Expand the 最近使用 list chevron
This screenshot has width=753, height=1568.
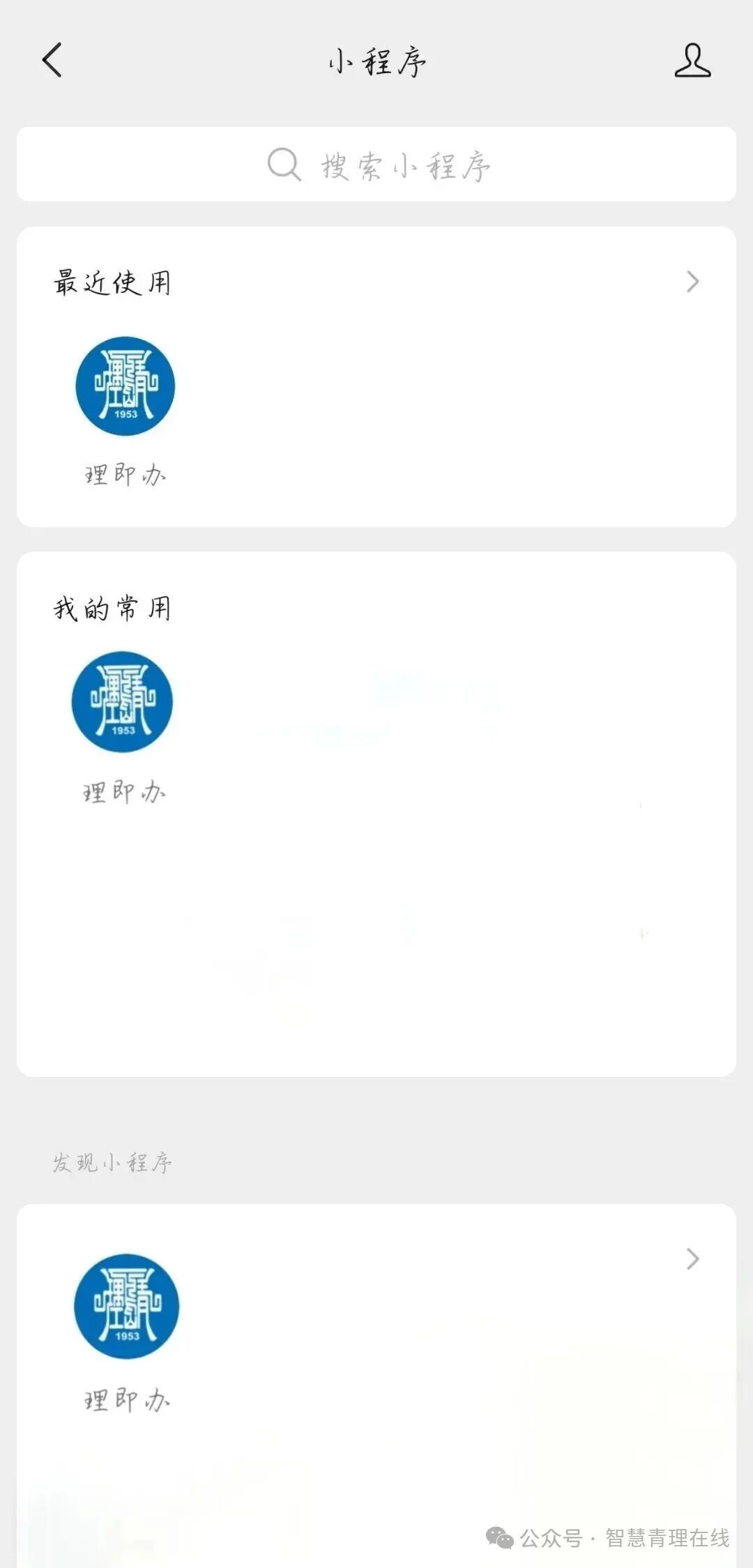[692, 282]
